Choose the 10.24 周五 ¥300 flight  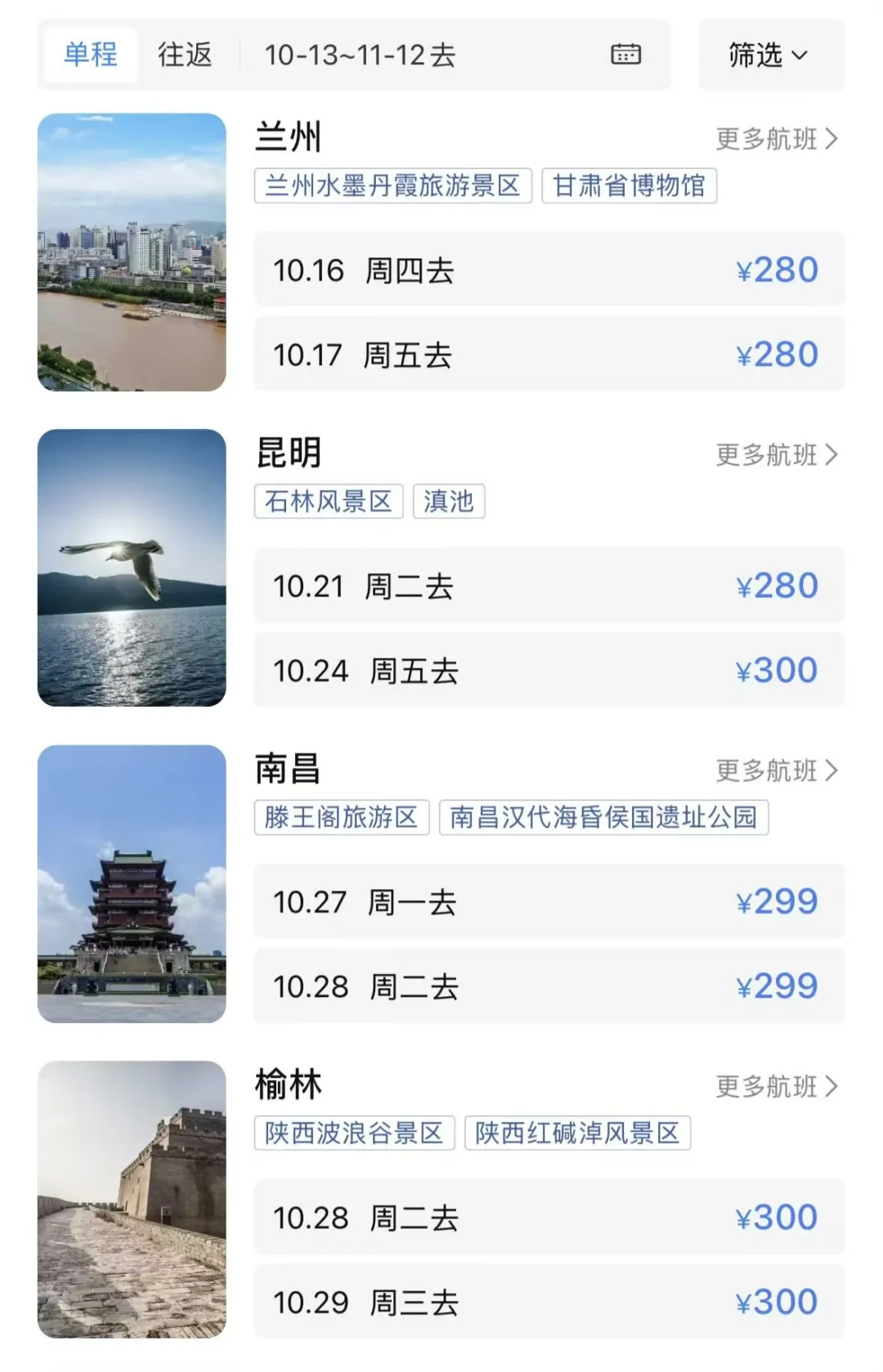pos(548,671)
